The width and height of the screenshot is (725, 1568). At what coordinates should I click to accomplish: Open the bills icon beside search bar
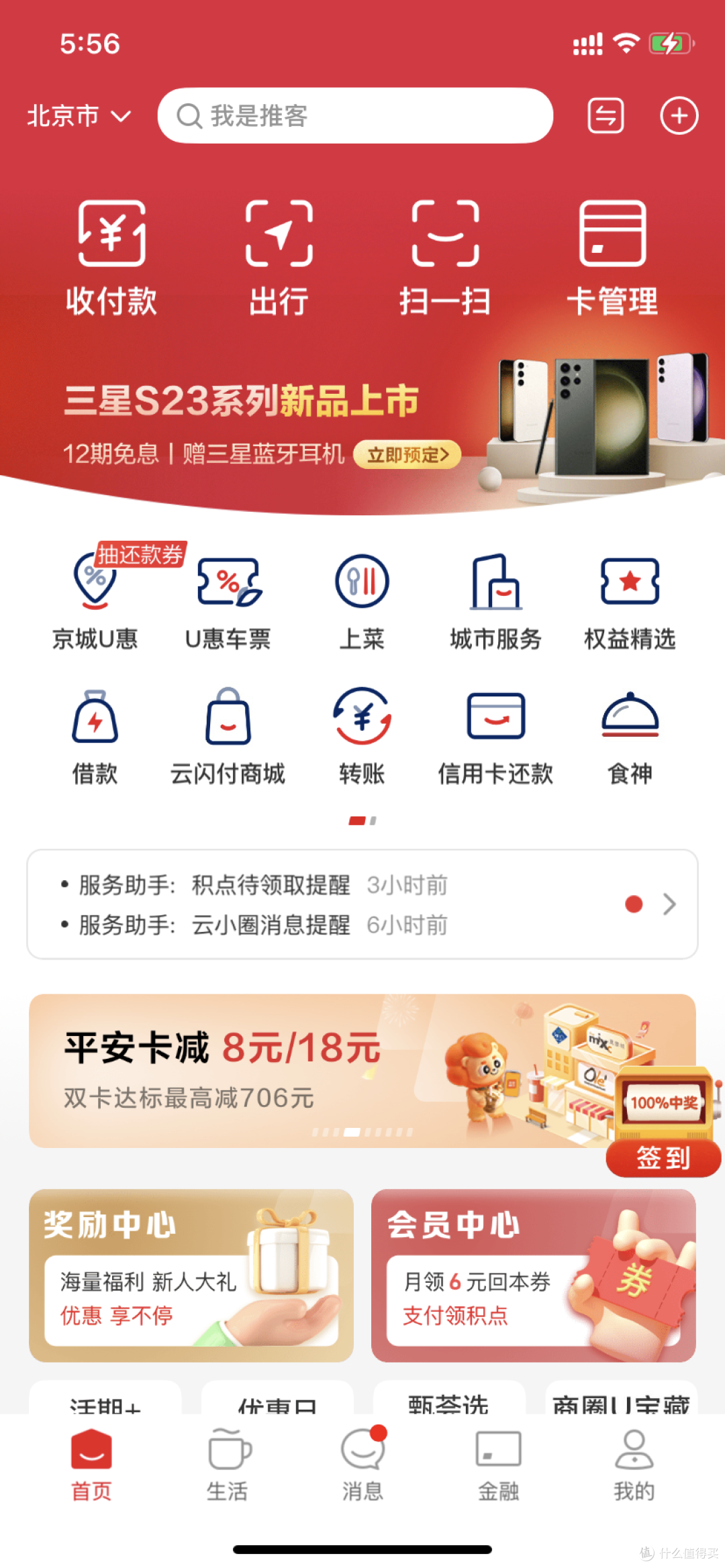606,115
